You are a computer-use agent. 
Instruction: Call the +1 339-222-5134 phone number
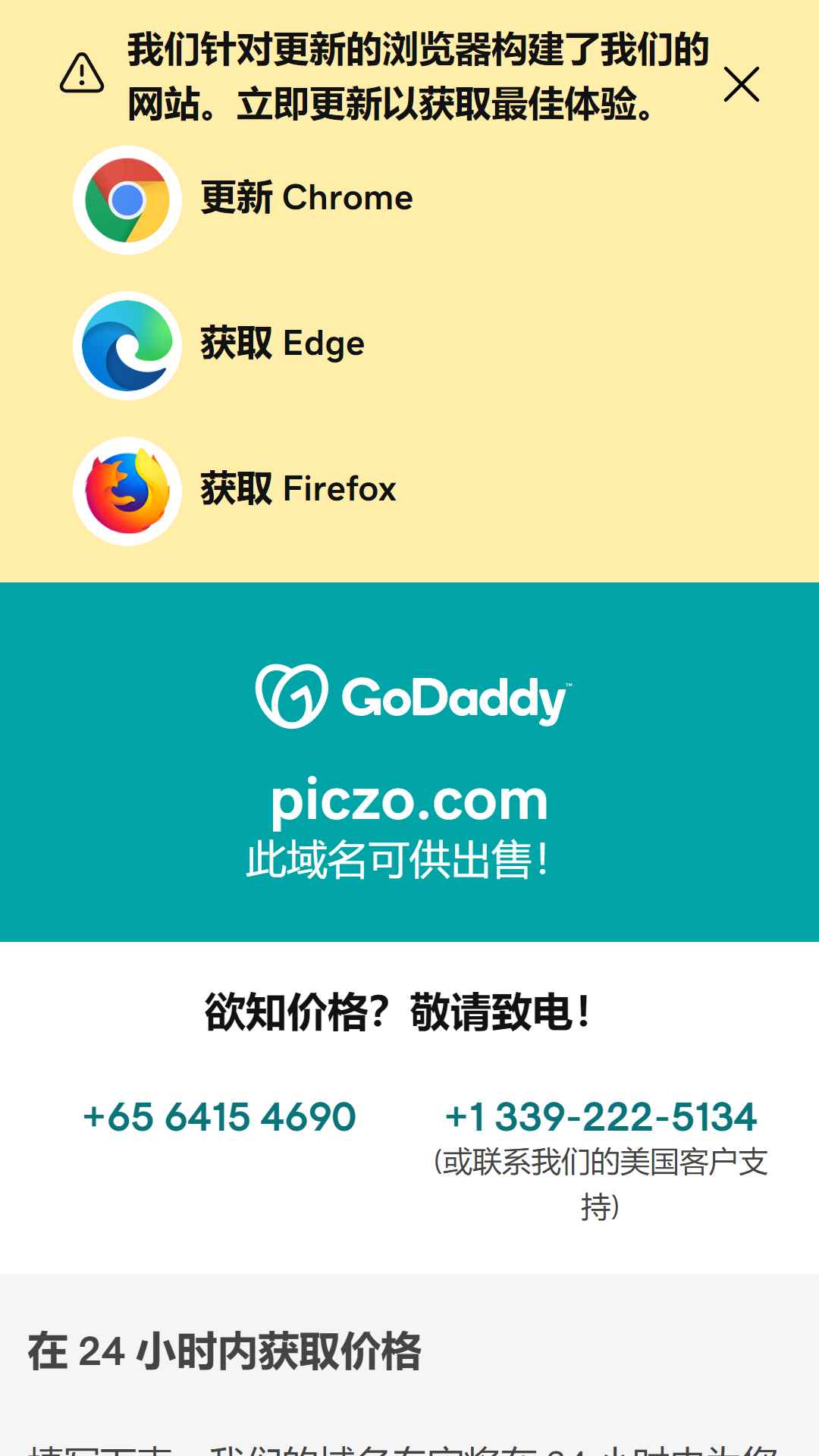coord(601,1116)
